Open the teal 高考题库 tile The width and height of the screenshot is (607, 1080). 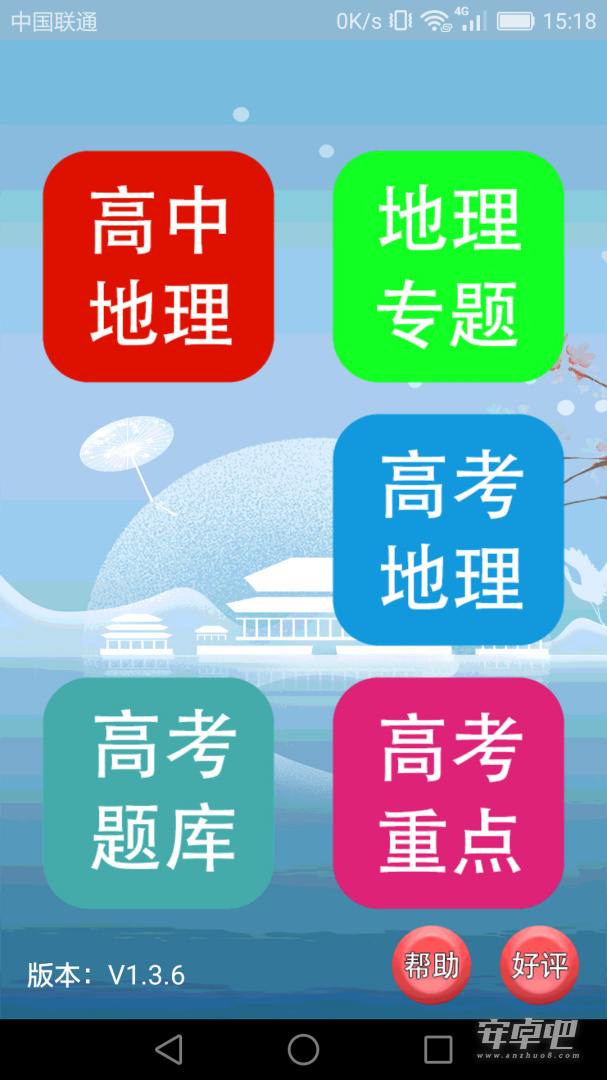pyautogui.click(x=158, y=793)
